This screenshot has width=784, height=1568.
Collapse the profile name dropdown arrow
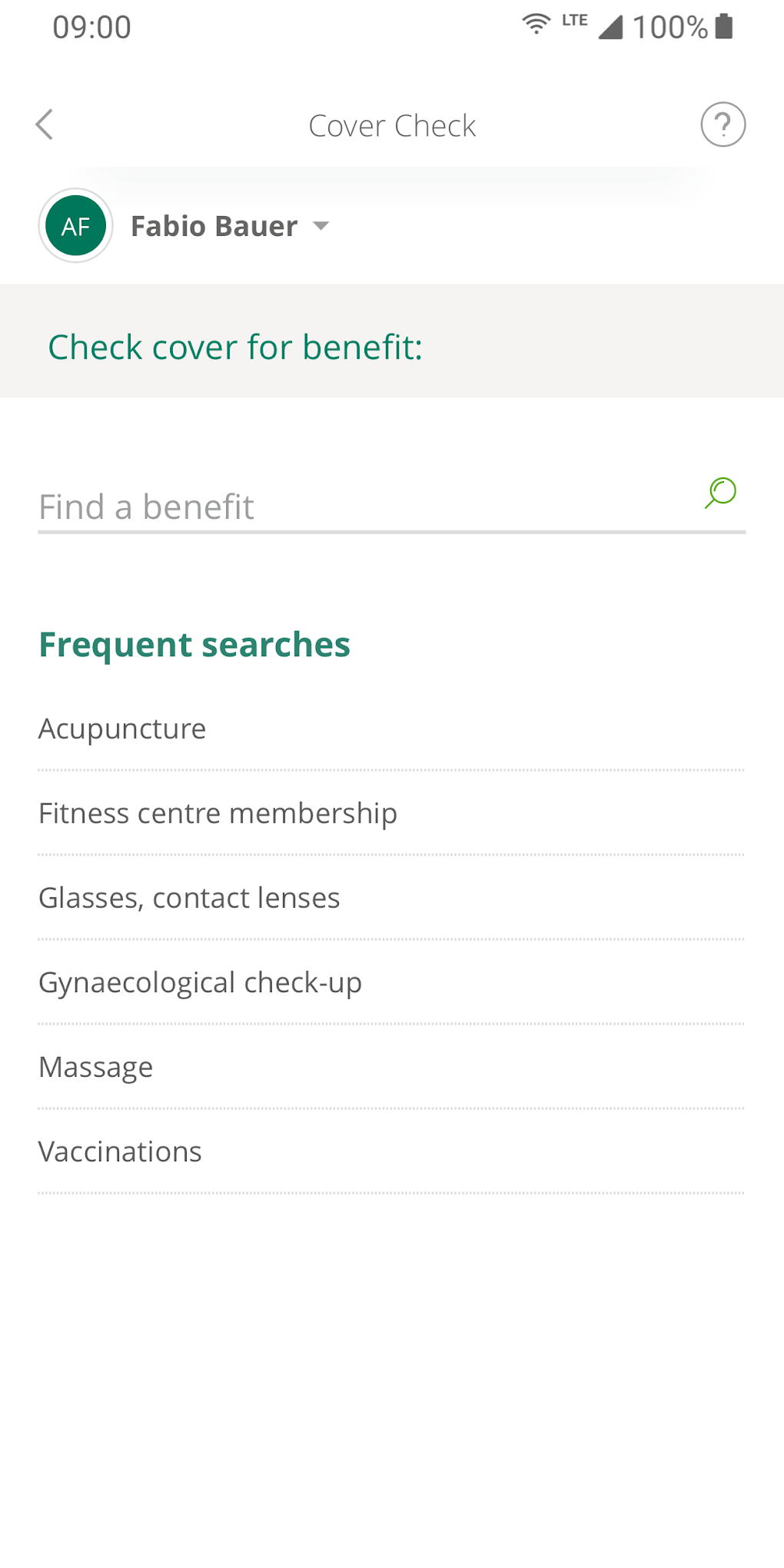point(321,227)
